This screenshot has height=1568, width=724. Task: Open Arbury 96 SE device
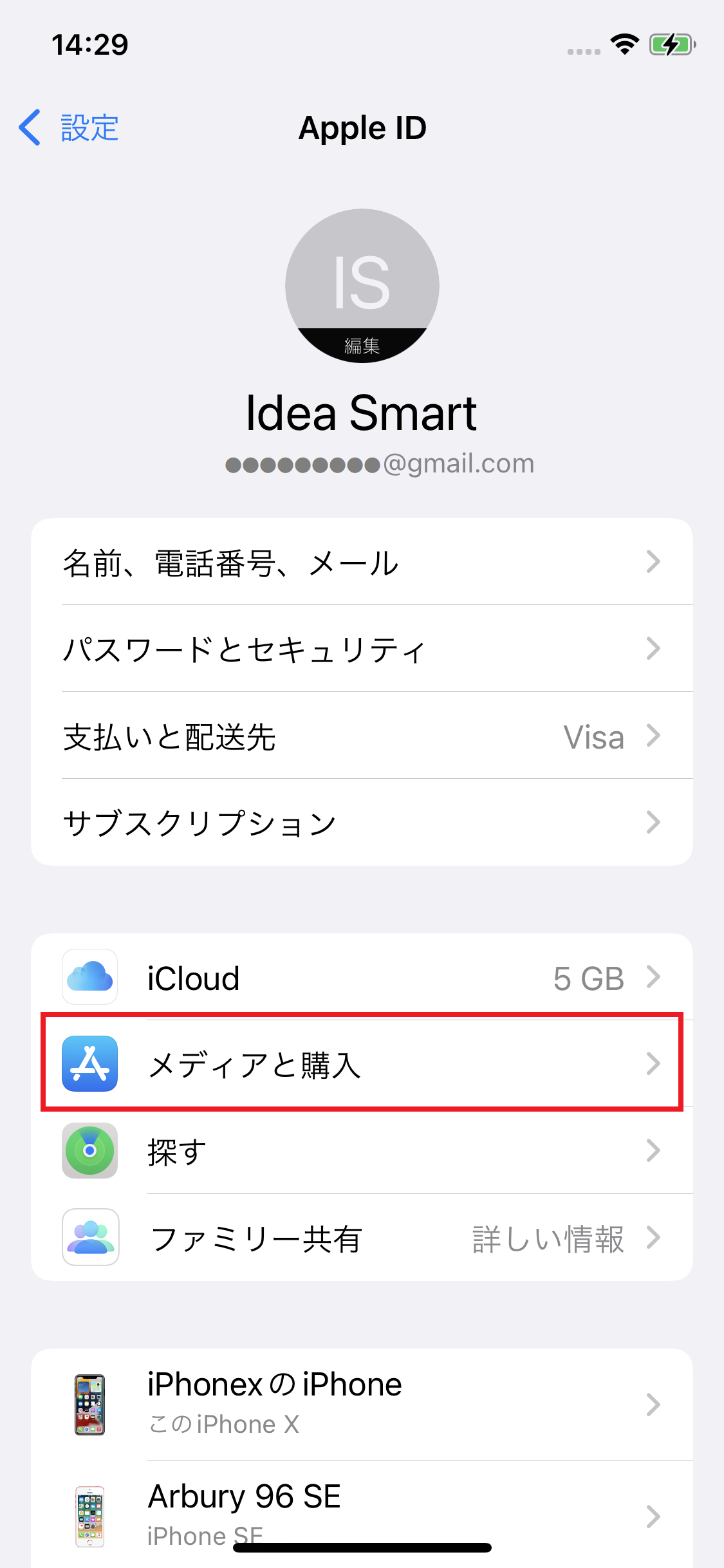362,1513
